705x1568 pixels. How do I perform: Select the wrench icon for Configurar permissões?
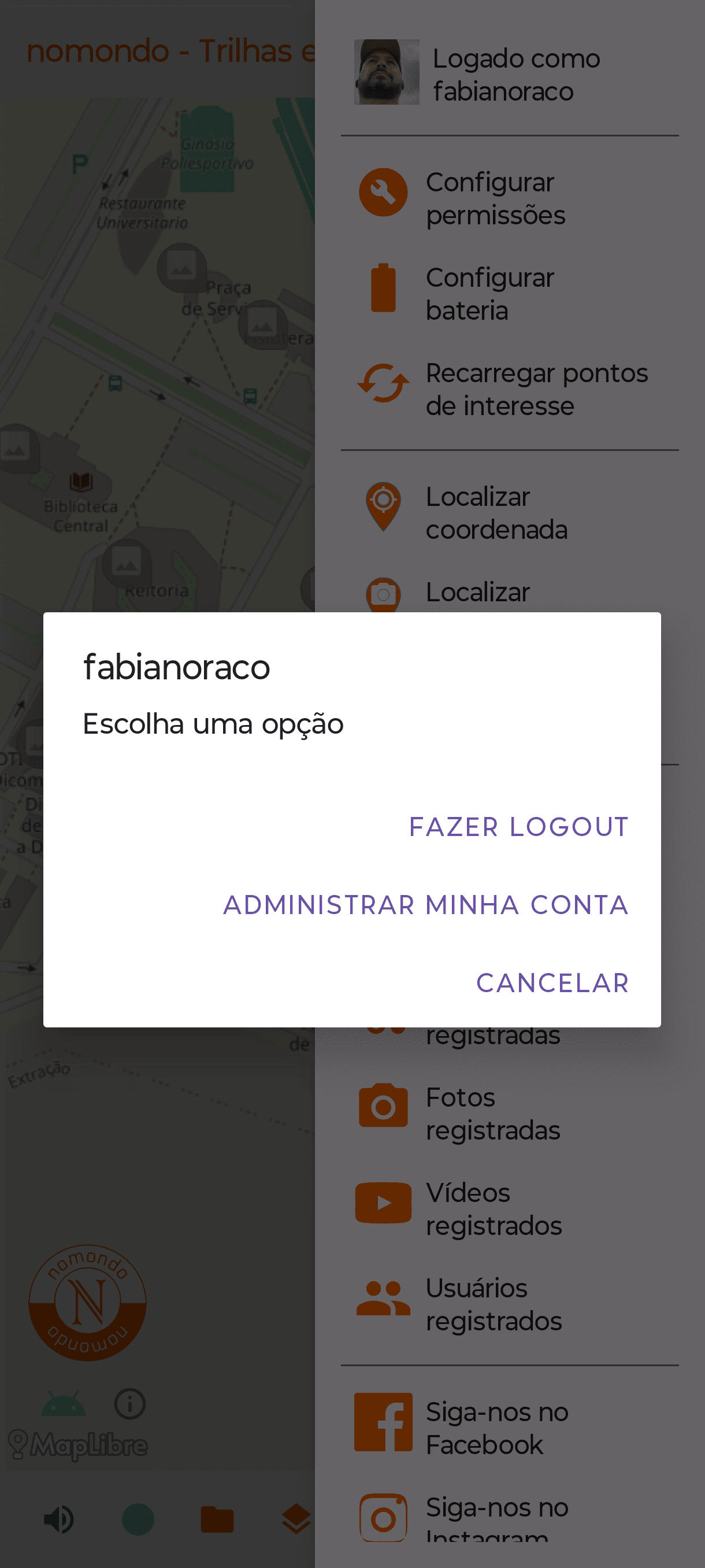tap(382, 191)
